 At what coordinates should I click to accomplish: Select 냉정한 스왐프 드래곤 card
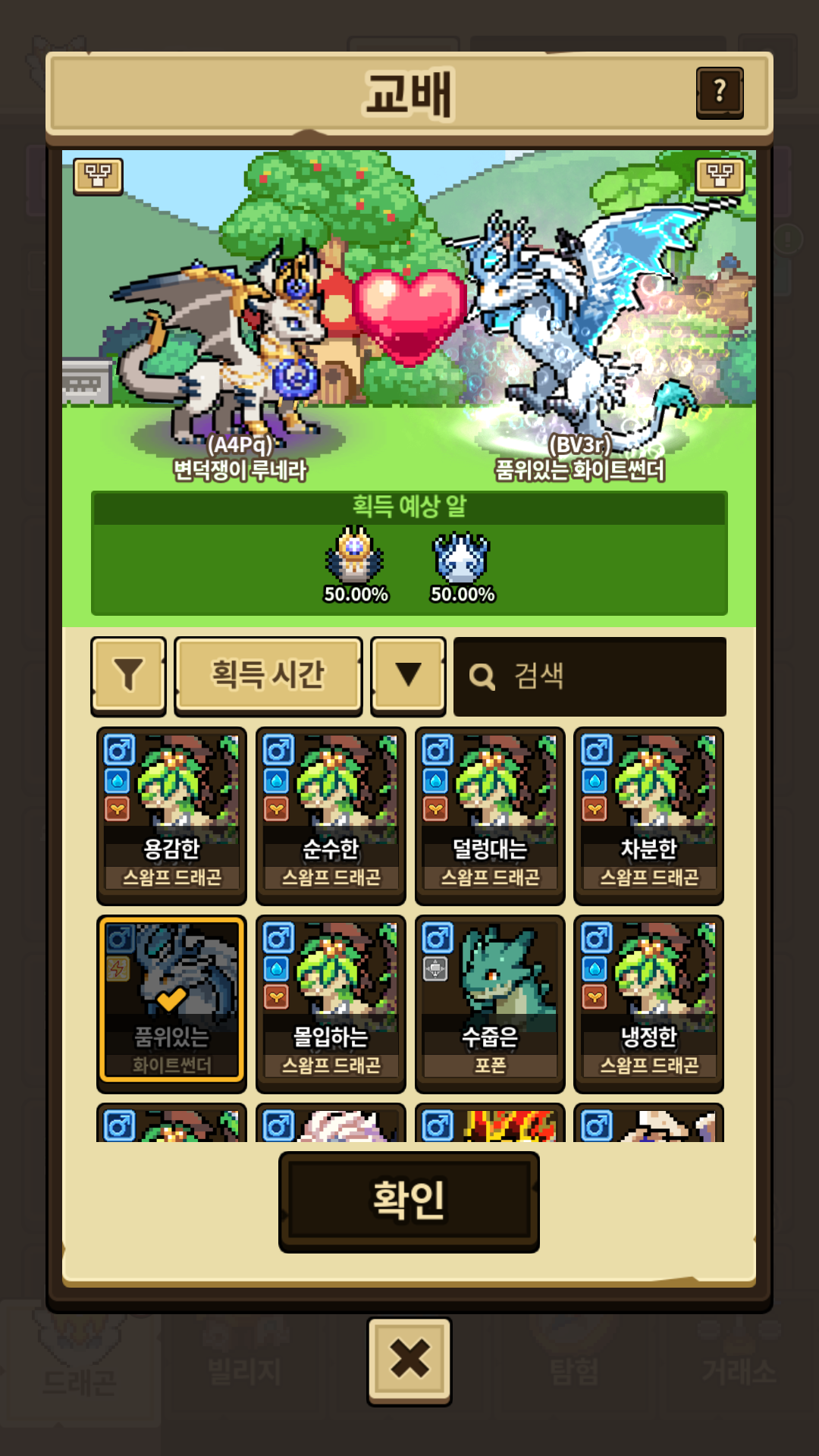pos(648,1003)
